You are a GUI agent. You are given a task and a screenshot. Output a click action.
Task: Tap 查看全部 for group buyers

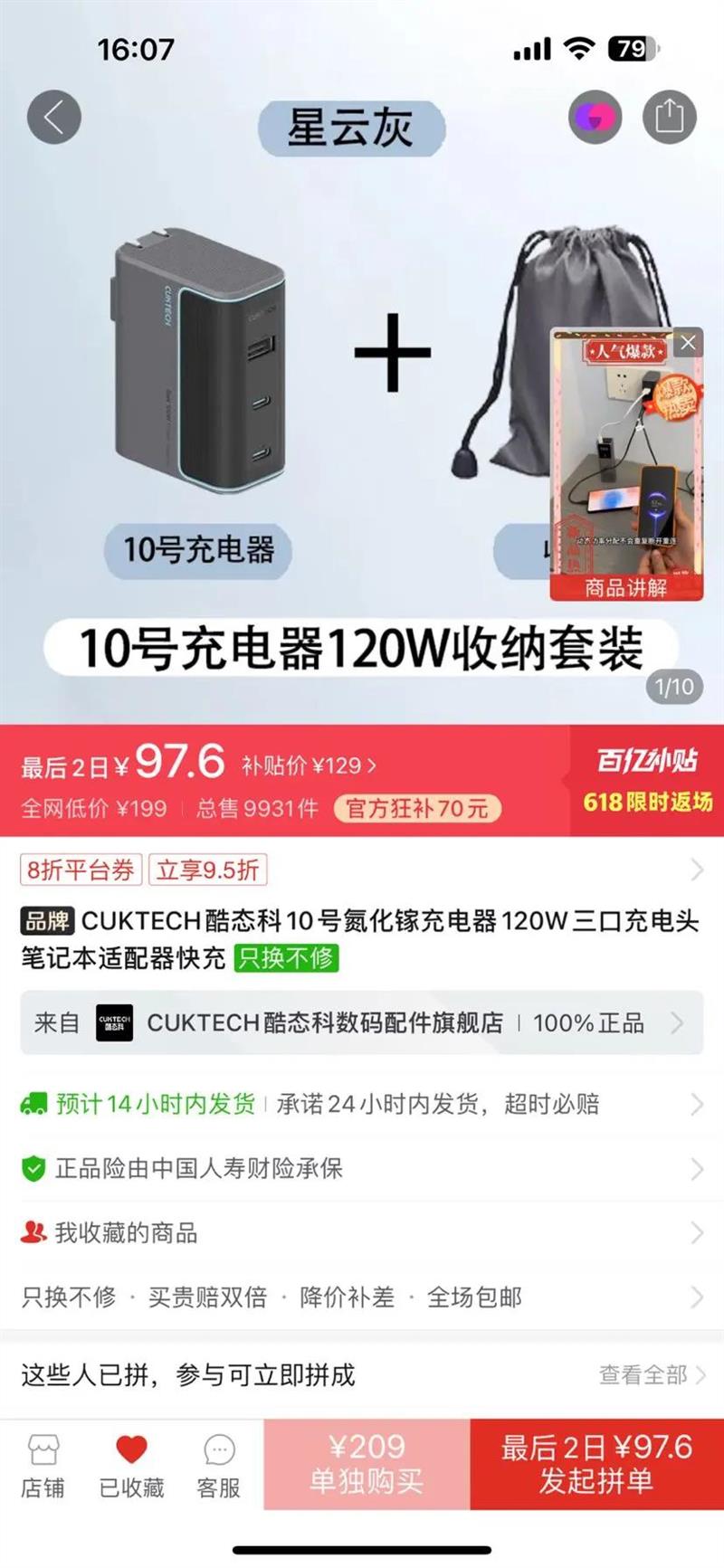click(x=651, y=1375)
